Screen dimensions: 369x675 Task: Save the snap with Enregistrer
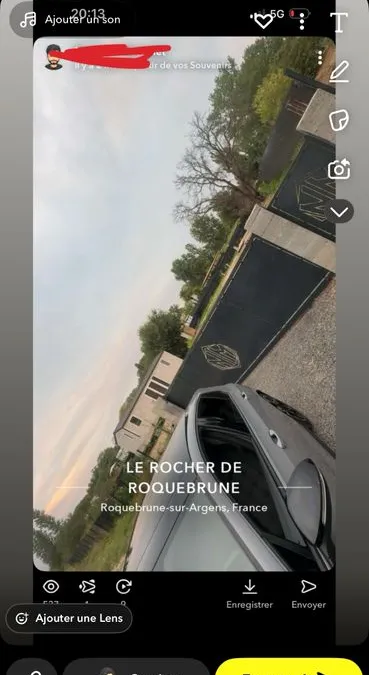click(x=249, y=594)
